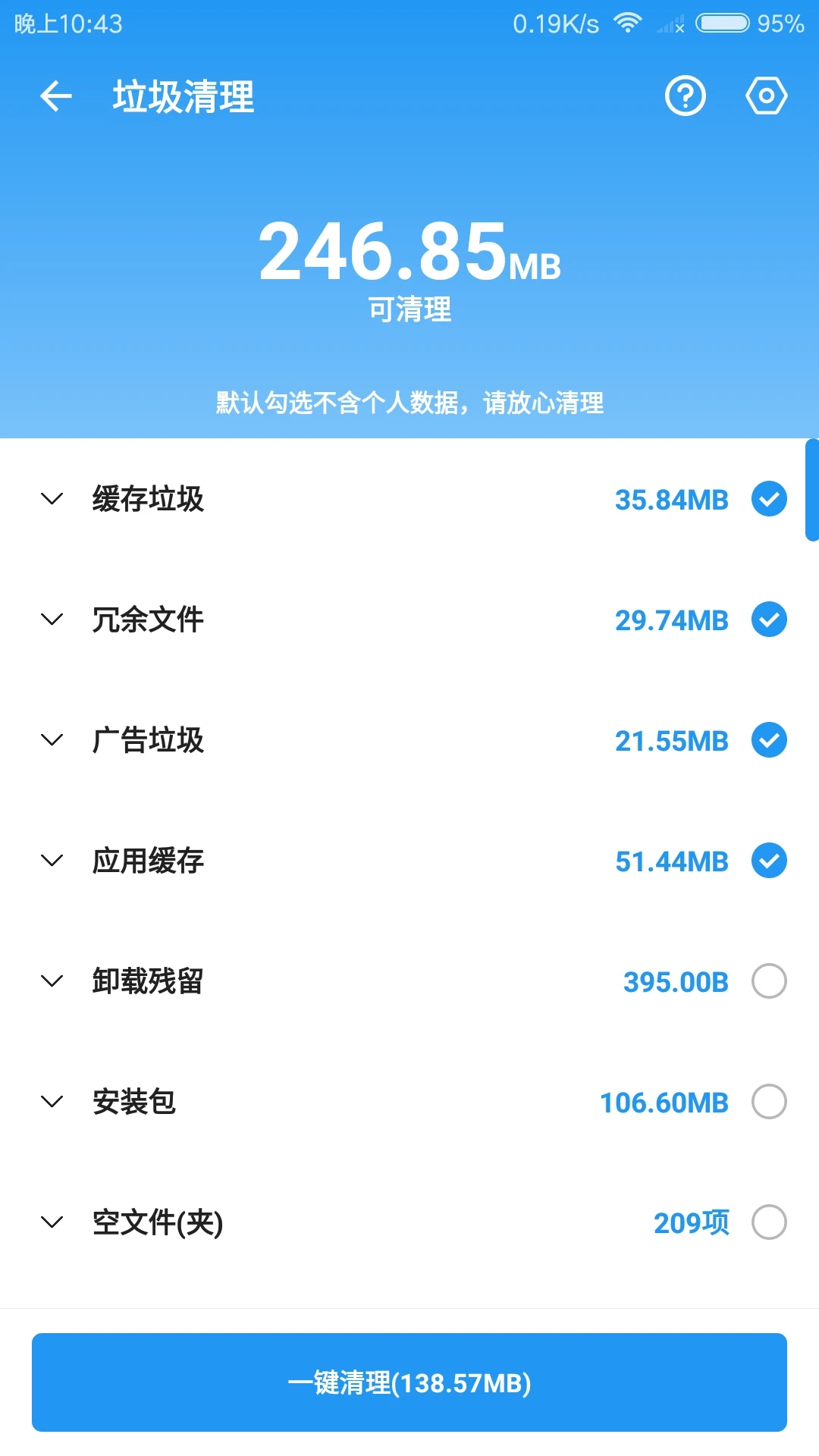Open the help question mark icon
Image resolution: width=819 pixels, height=1456 pixels.
click(x=685, y=96)
